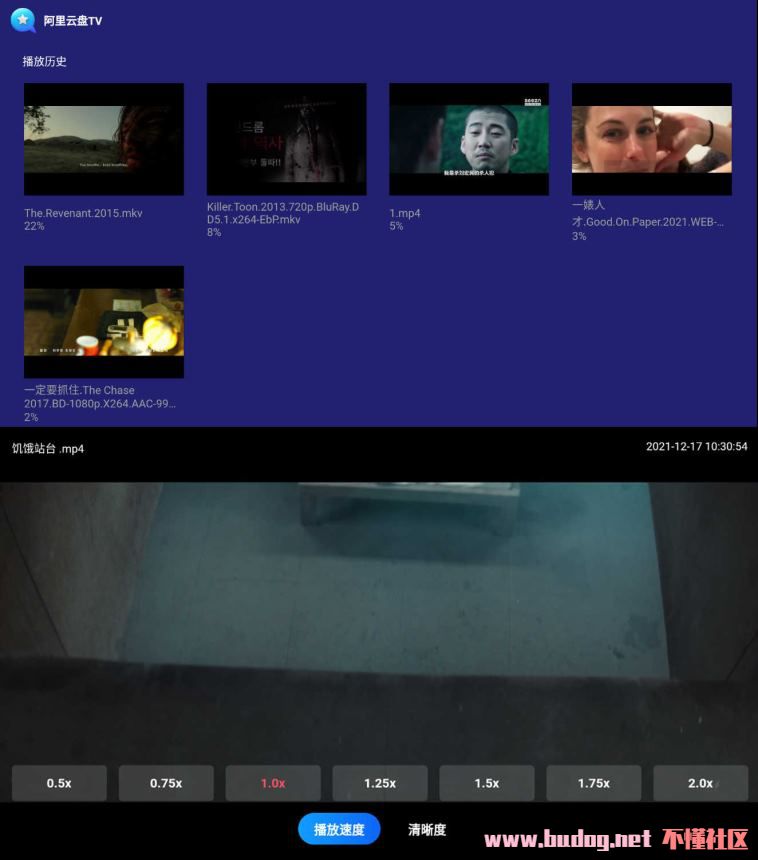Image resolution: width=758 pixels, height=860 pixels.
Task: Open the 1.mp4 history item
Action: click(469, 139)
